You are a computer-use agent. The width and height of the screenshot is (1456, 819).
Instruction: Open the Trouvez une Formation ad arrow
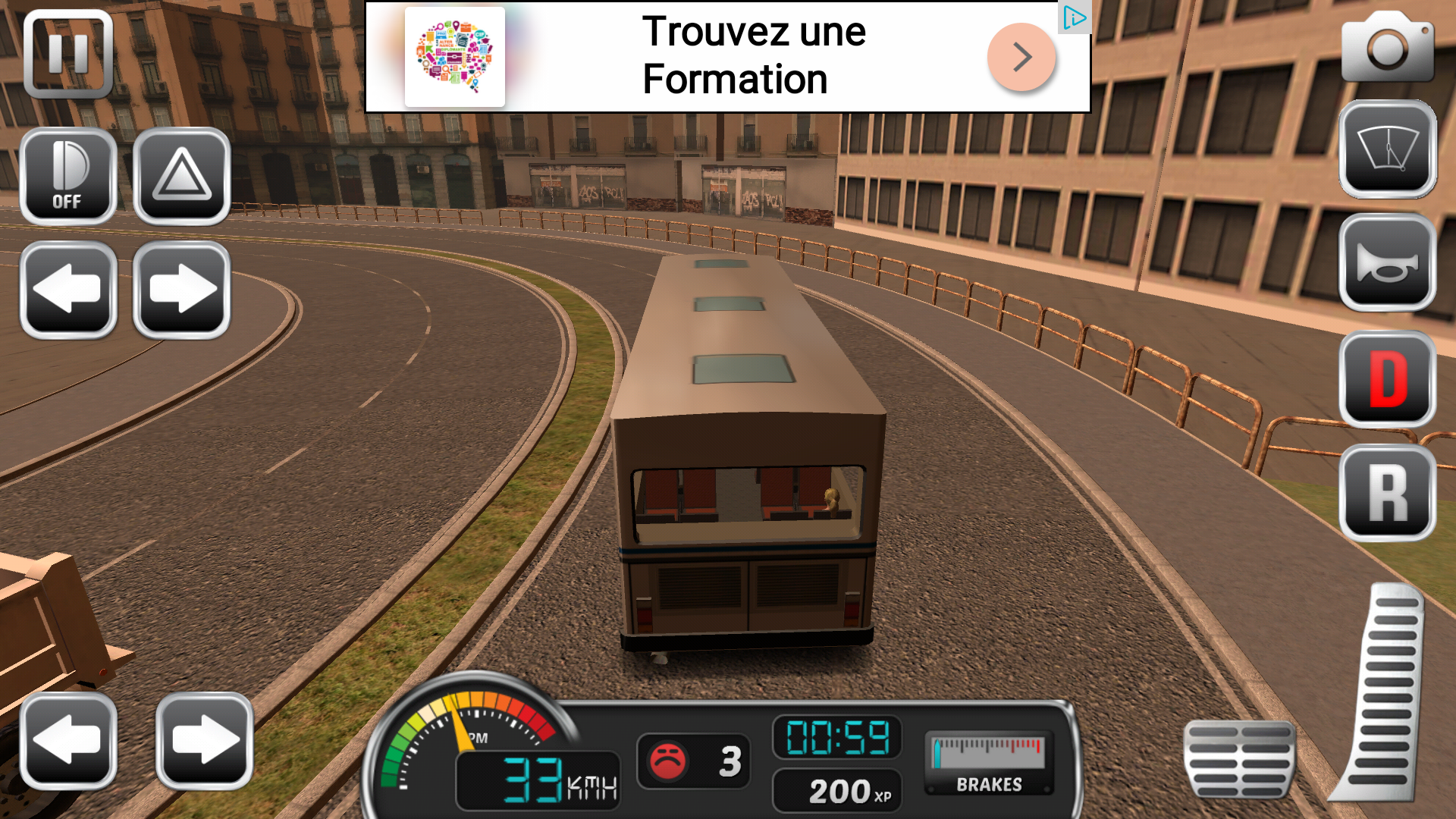pos(1021,57)
